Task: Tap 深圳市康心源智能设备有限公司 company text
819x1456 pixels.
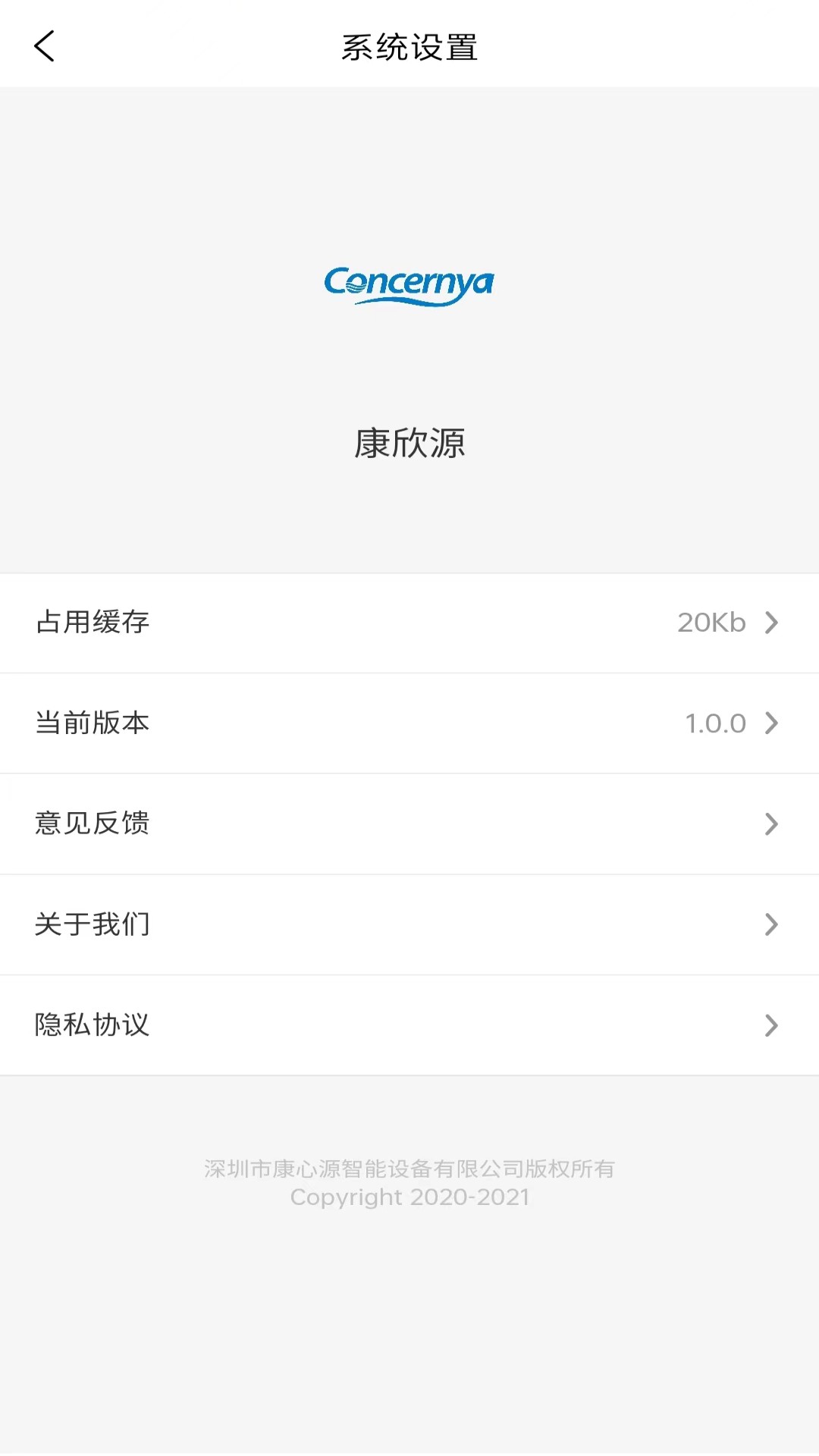Action: pyautogui.click(x=409, y=1169)
